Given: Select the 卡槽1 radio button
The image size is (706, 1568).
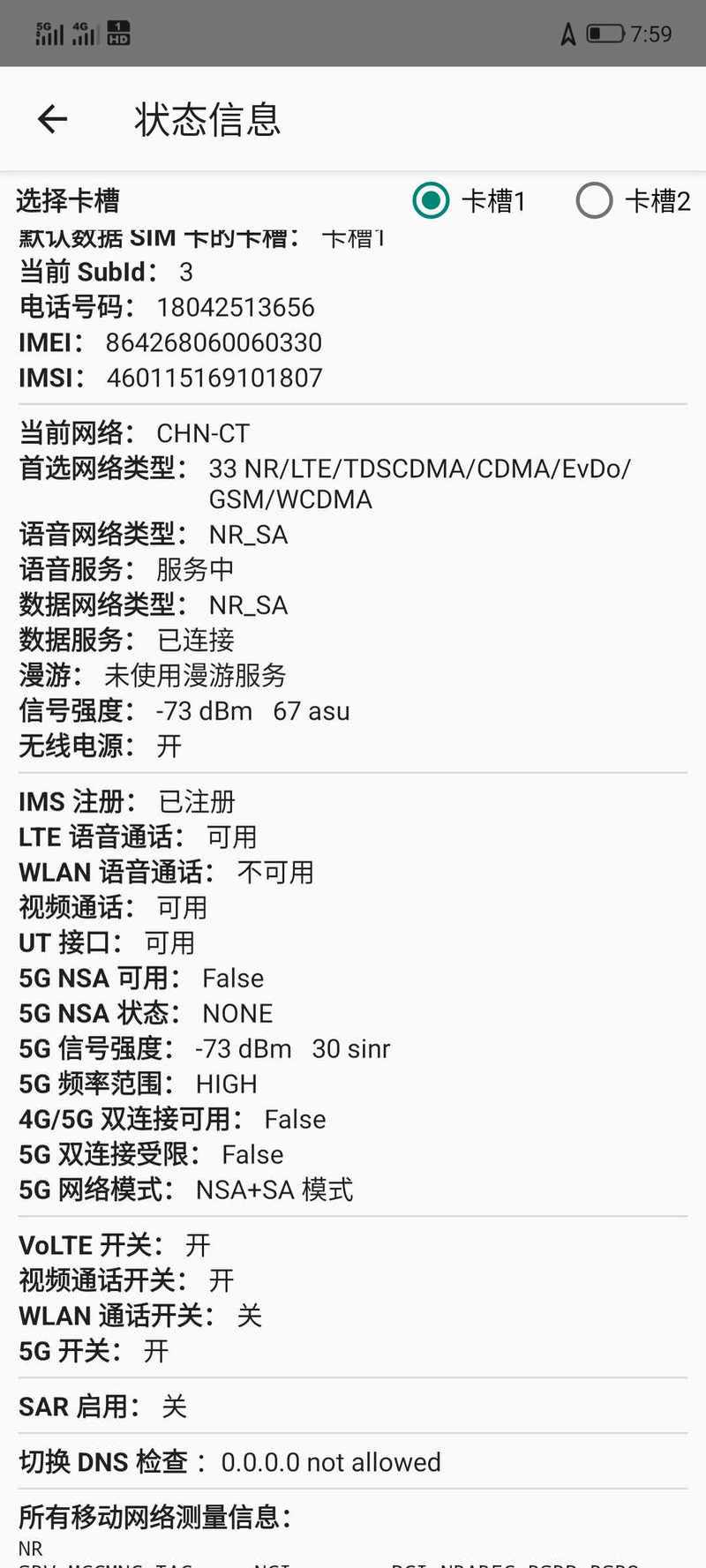Looking at the screenshot, I should (x=432, y=201).
